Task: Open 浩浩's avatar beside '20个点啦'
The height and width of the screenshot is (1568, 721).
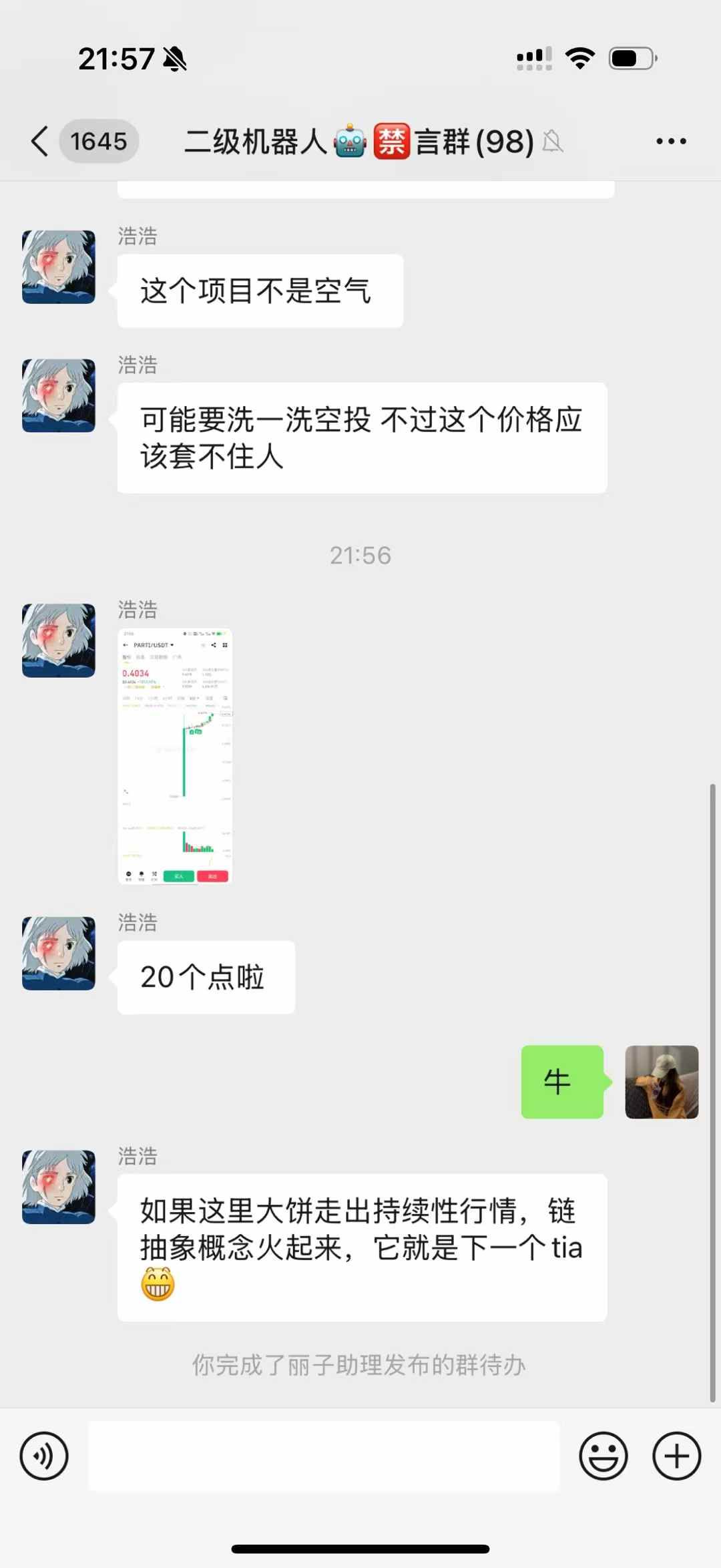Action: pyautogui.click(x=59, y=953)
